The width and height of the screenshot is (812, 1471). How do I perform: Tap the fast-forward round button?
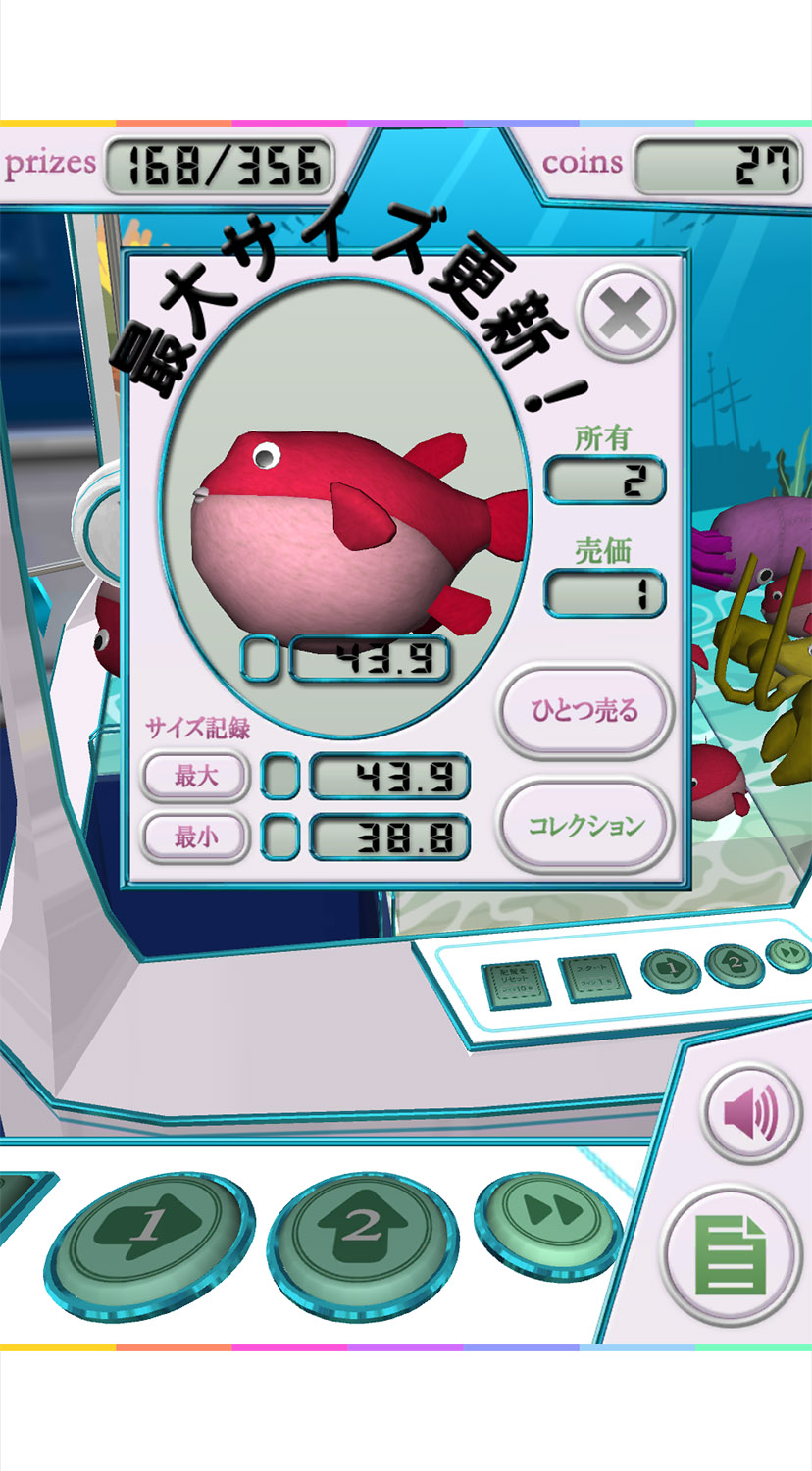(548, 1213)
